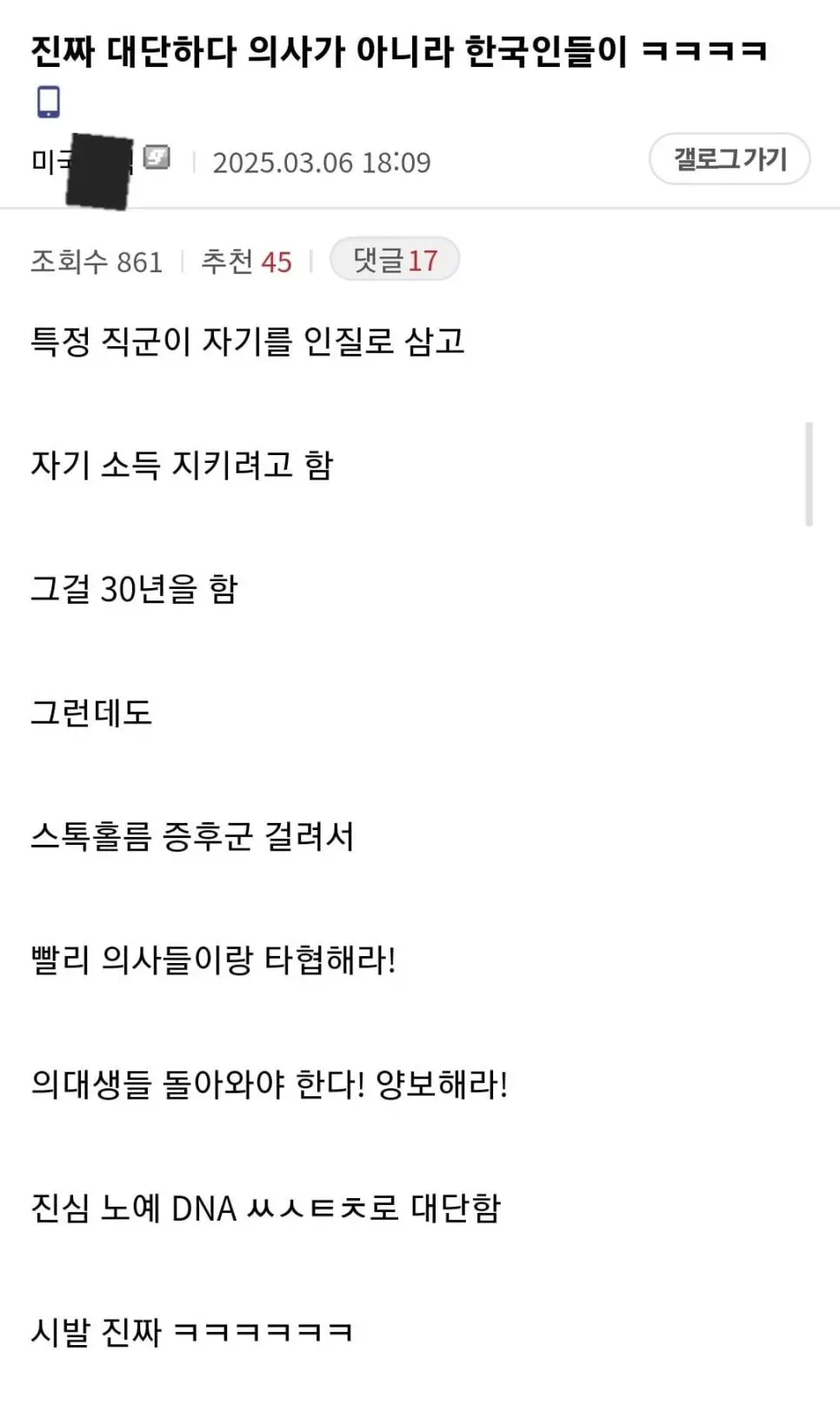
Task: Jump to the 댓글 17 comments
Action: point(395,260)
